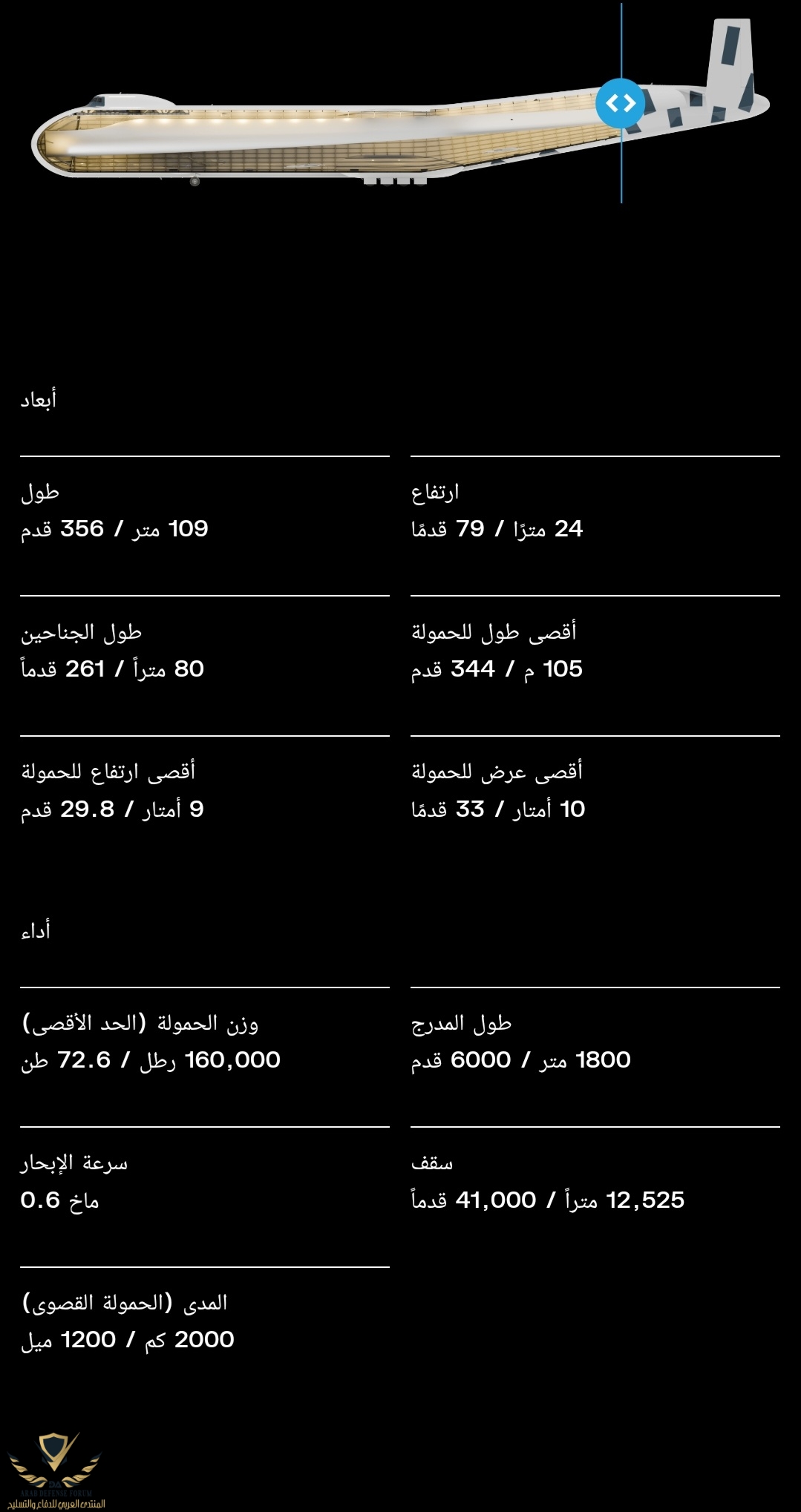The height and width of the screenshot is (1512, 801).
Task: Click the blue double-arrow cross-section handle
Action: click(x=622, y=104)
